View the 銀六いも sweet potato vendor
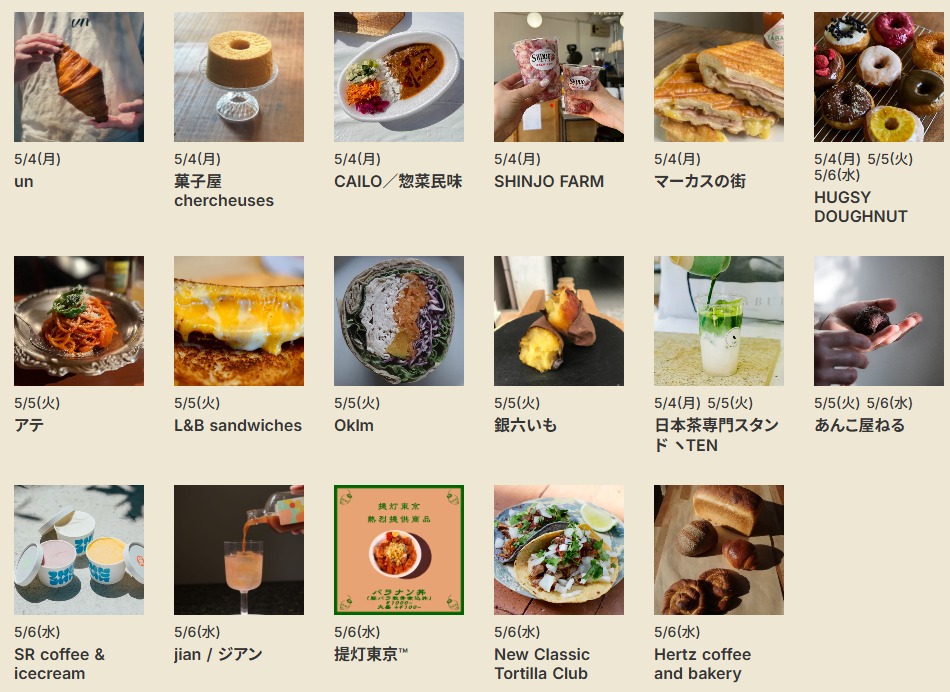Viewport: 950px width, 692px height. (559, 321)
